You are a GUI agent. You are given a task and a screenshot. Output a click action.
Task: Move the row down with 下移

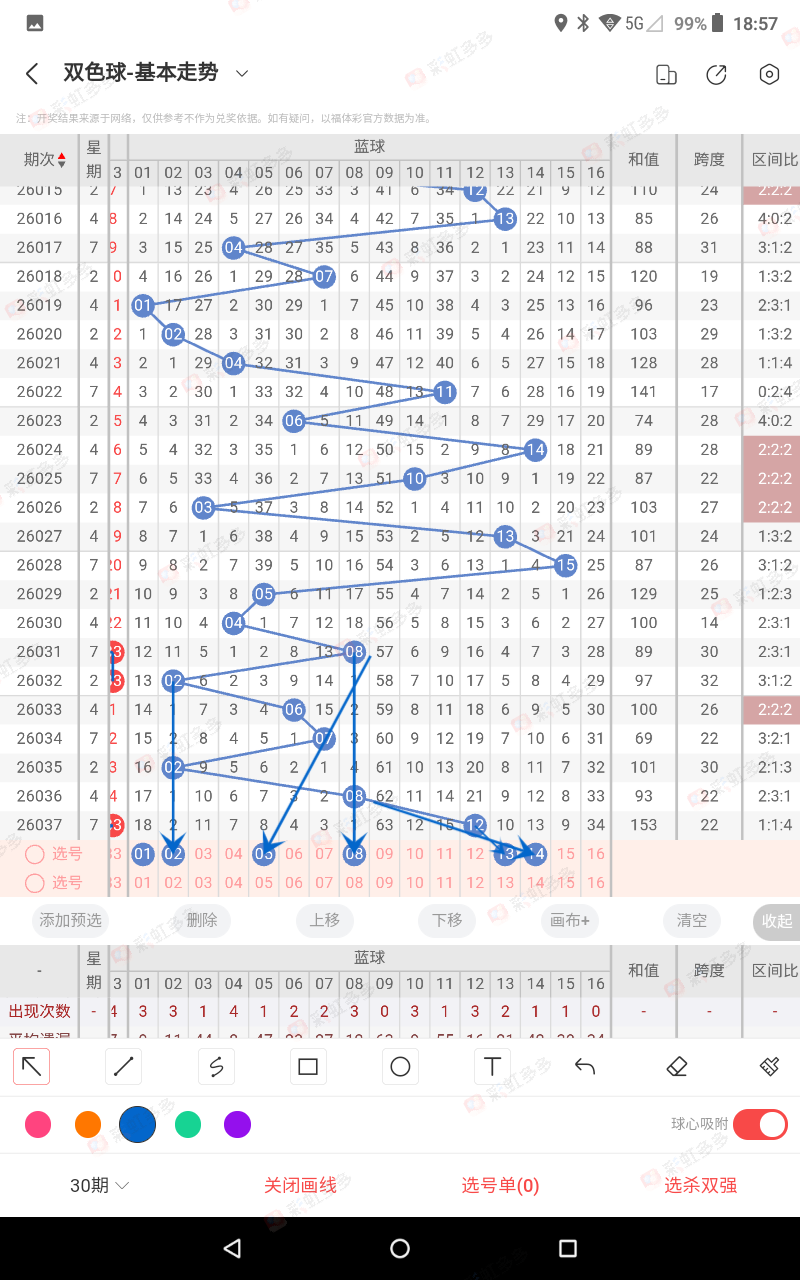pos(446,920)
